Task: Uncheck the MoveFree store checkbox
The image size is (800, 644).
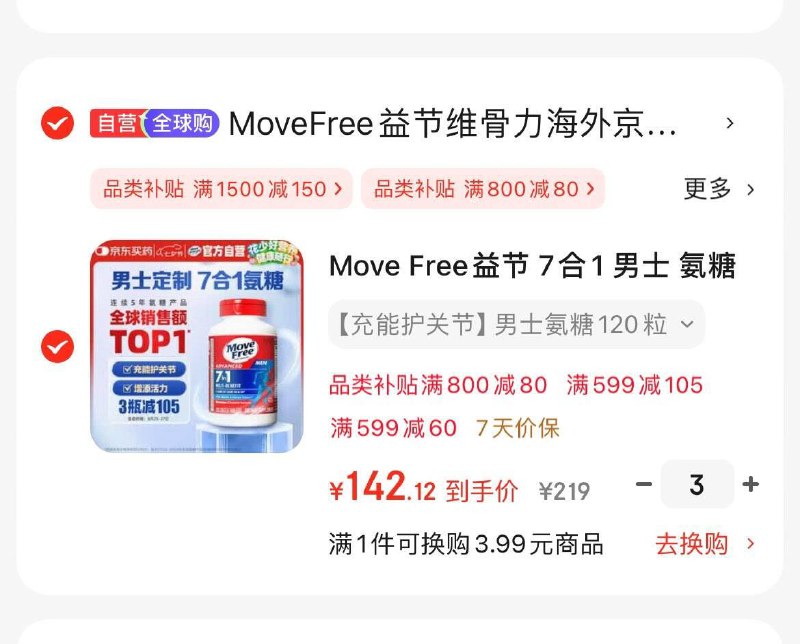Action: [57, 123]
